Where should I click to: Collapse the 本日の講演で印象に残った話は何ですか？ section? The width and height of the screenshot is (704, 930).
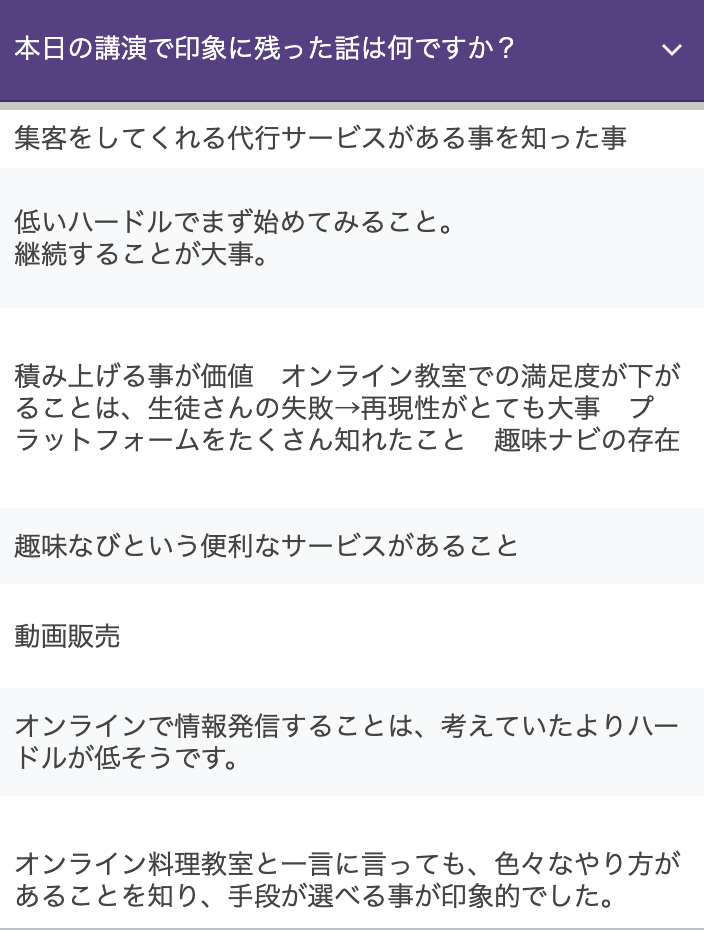671,50
